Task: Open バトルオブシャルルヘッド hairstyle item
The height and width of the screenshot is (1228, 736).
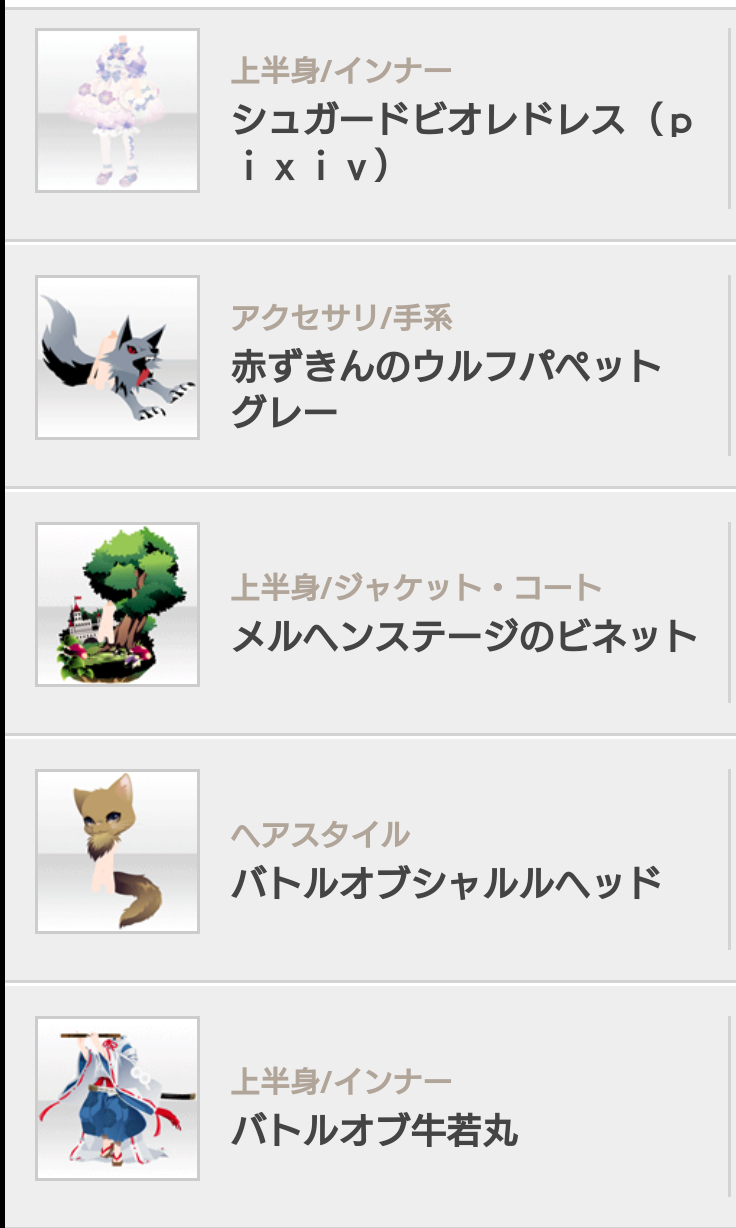Action: [x=370, y=859]
